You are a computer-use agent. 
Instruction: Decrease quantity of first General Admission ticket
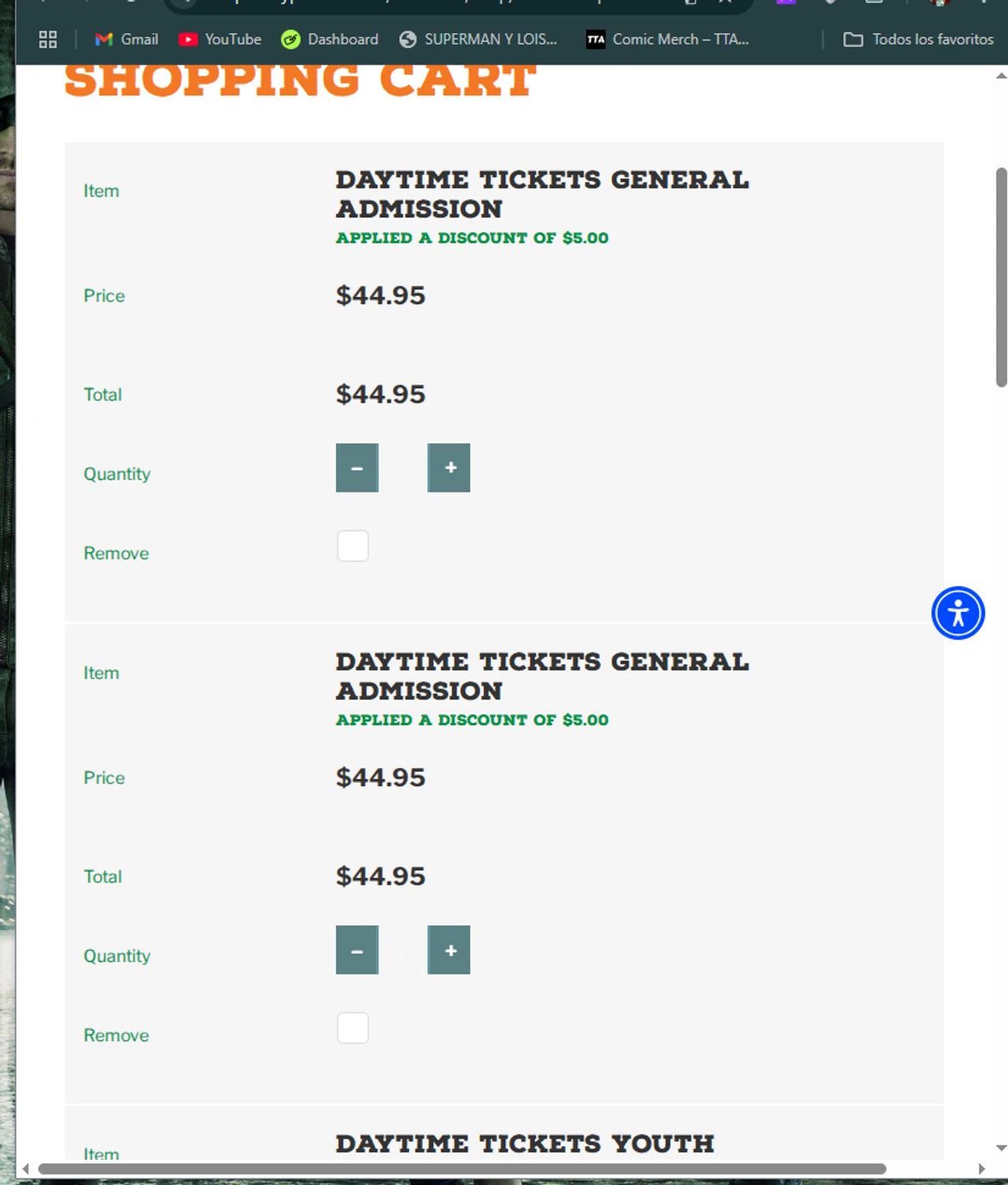(x=357, y=468)
